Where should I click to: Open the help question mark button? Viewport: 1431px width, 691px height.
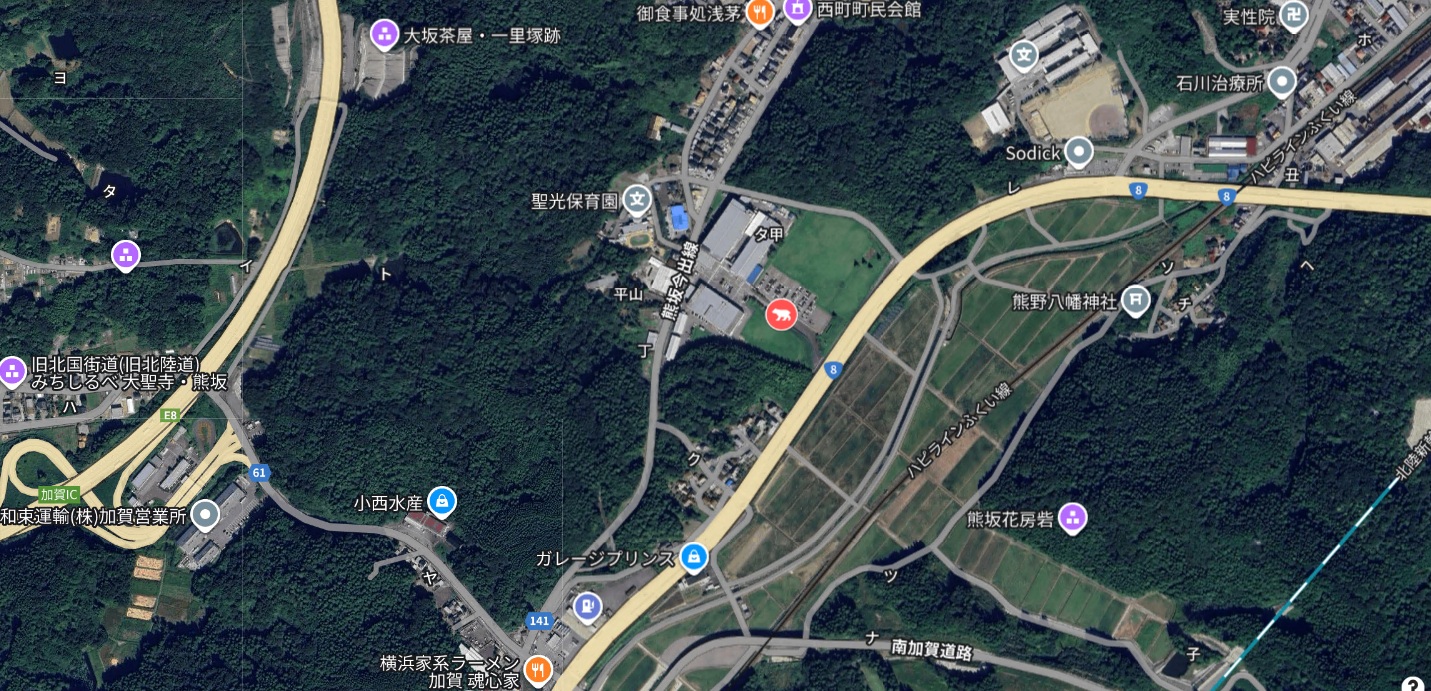click(x=1412, y=684)
